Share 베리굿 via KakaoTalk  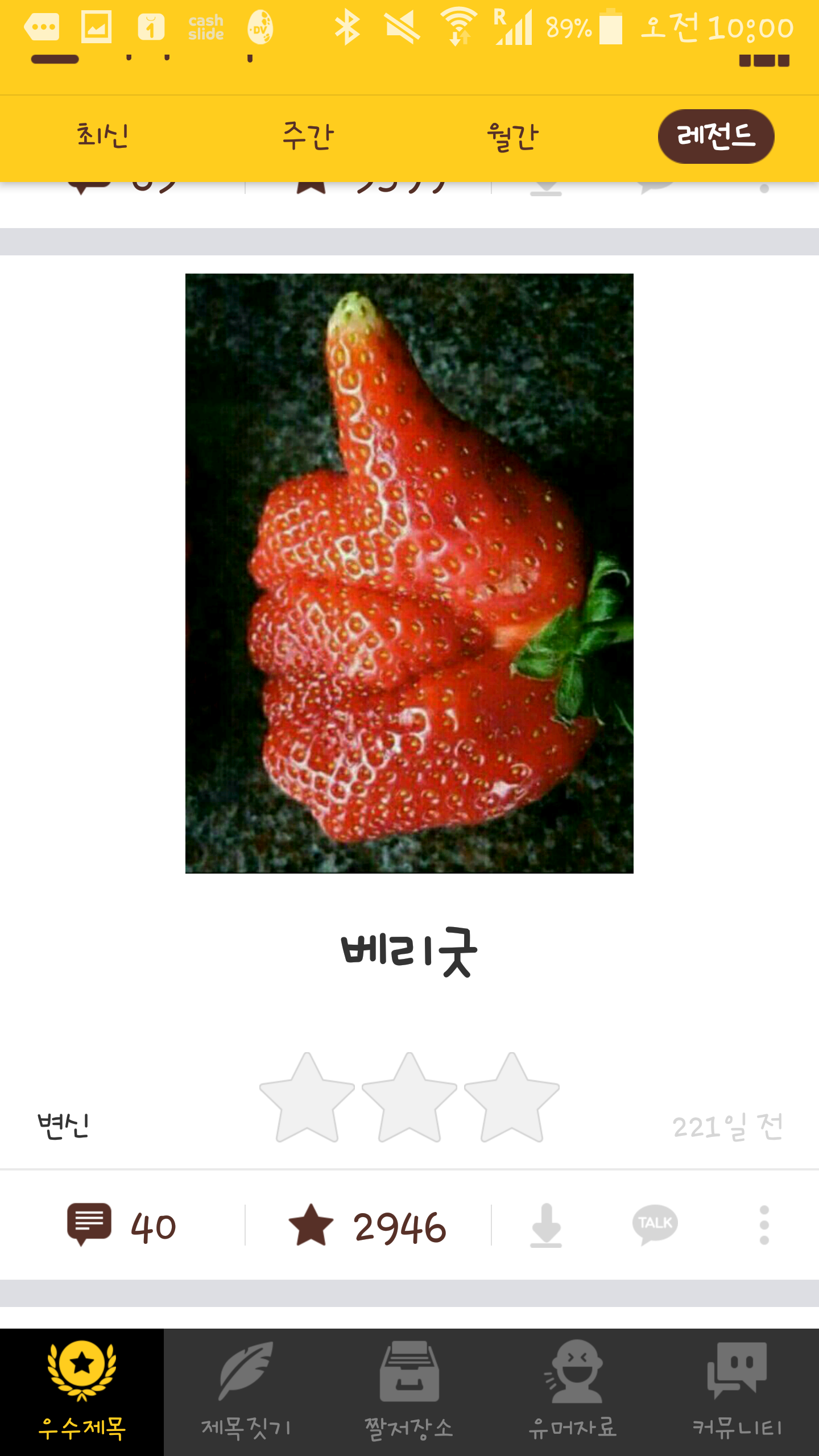pos(655,1225)
